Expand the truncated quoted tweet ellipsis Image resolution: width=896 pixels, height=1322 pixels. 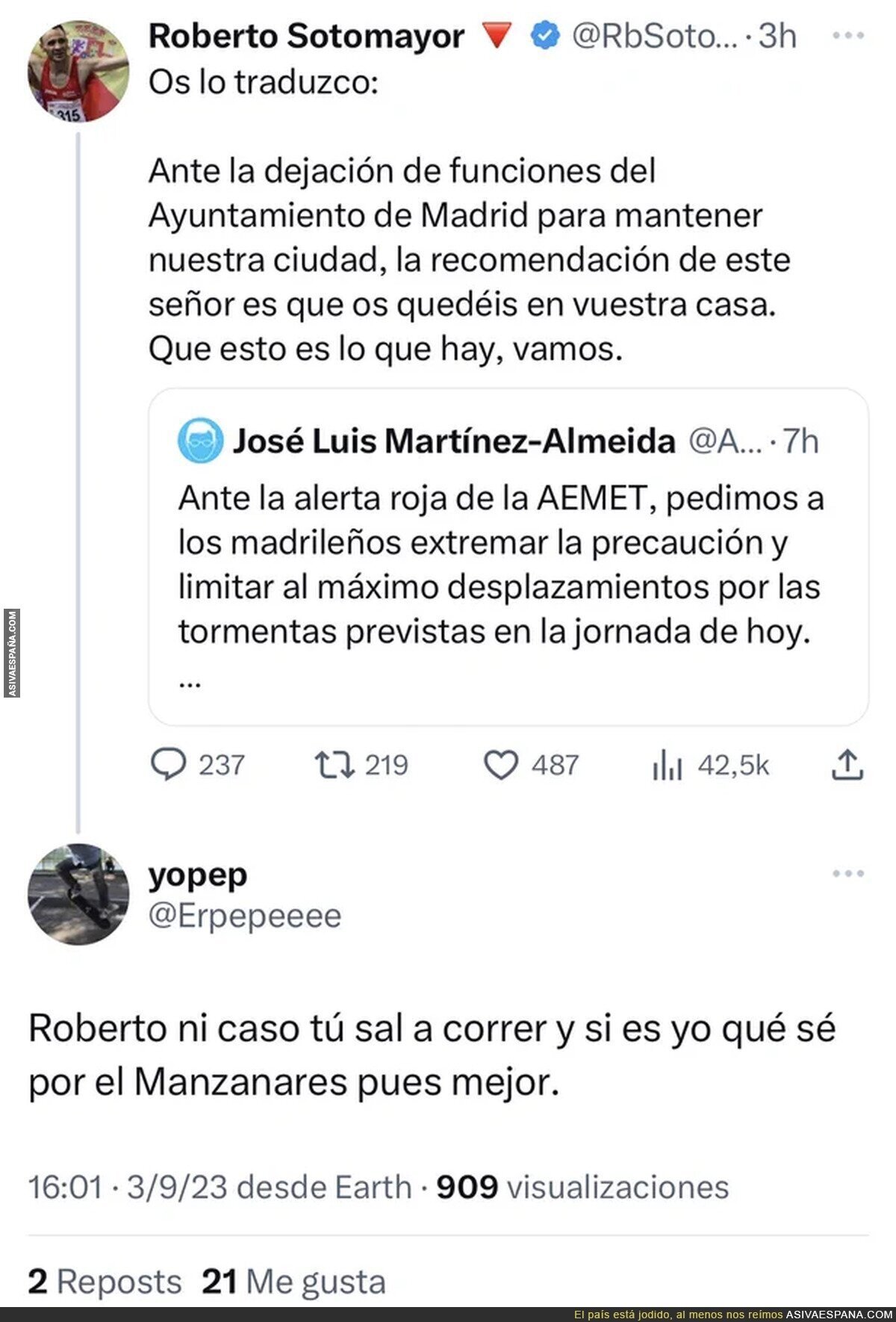(191, 684)
